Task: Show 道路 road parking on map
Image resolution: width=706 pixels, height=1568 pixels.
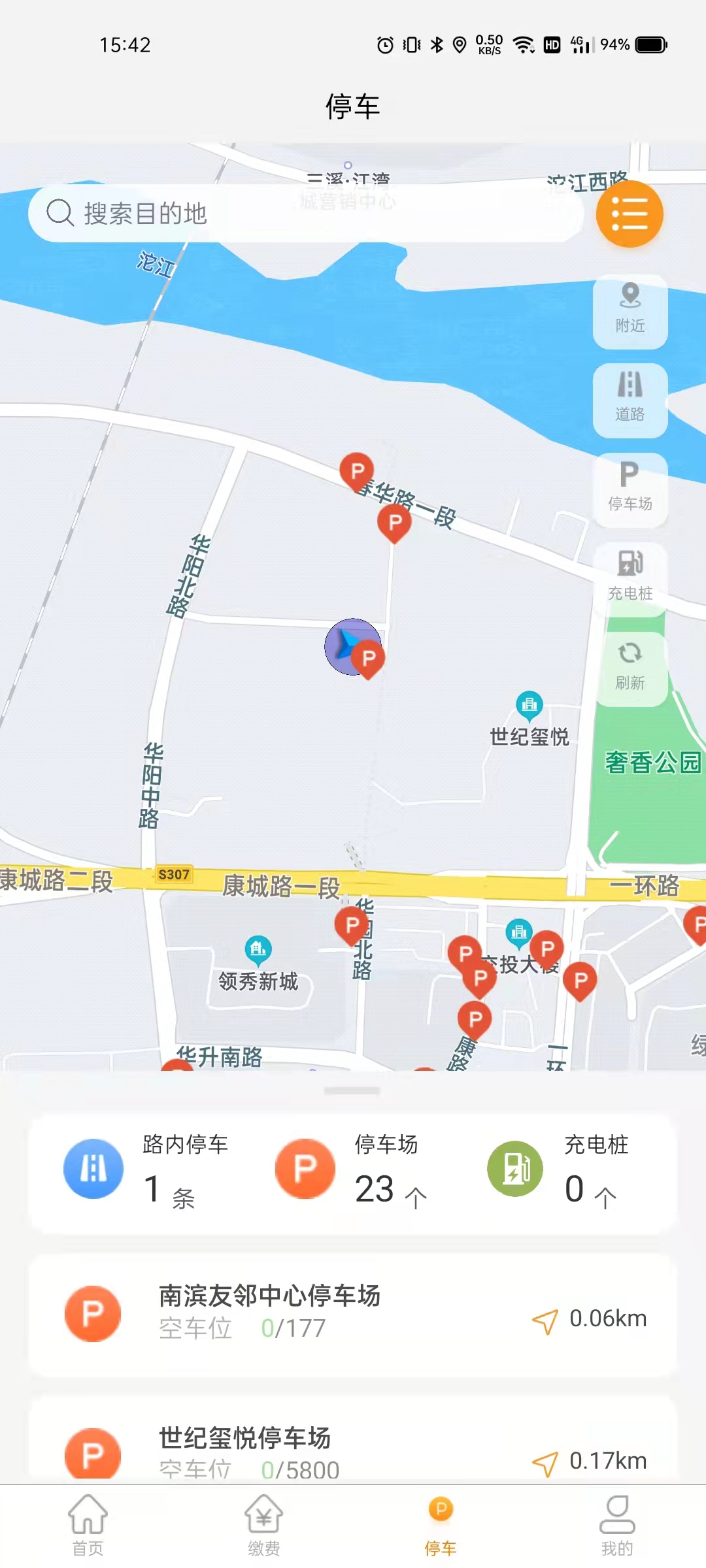Action: [630, 400]
